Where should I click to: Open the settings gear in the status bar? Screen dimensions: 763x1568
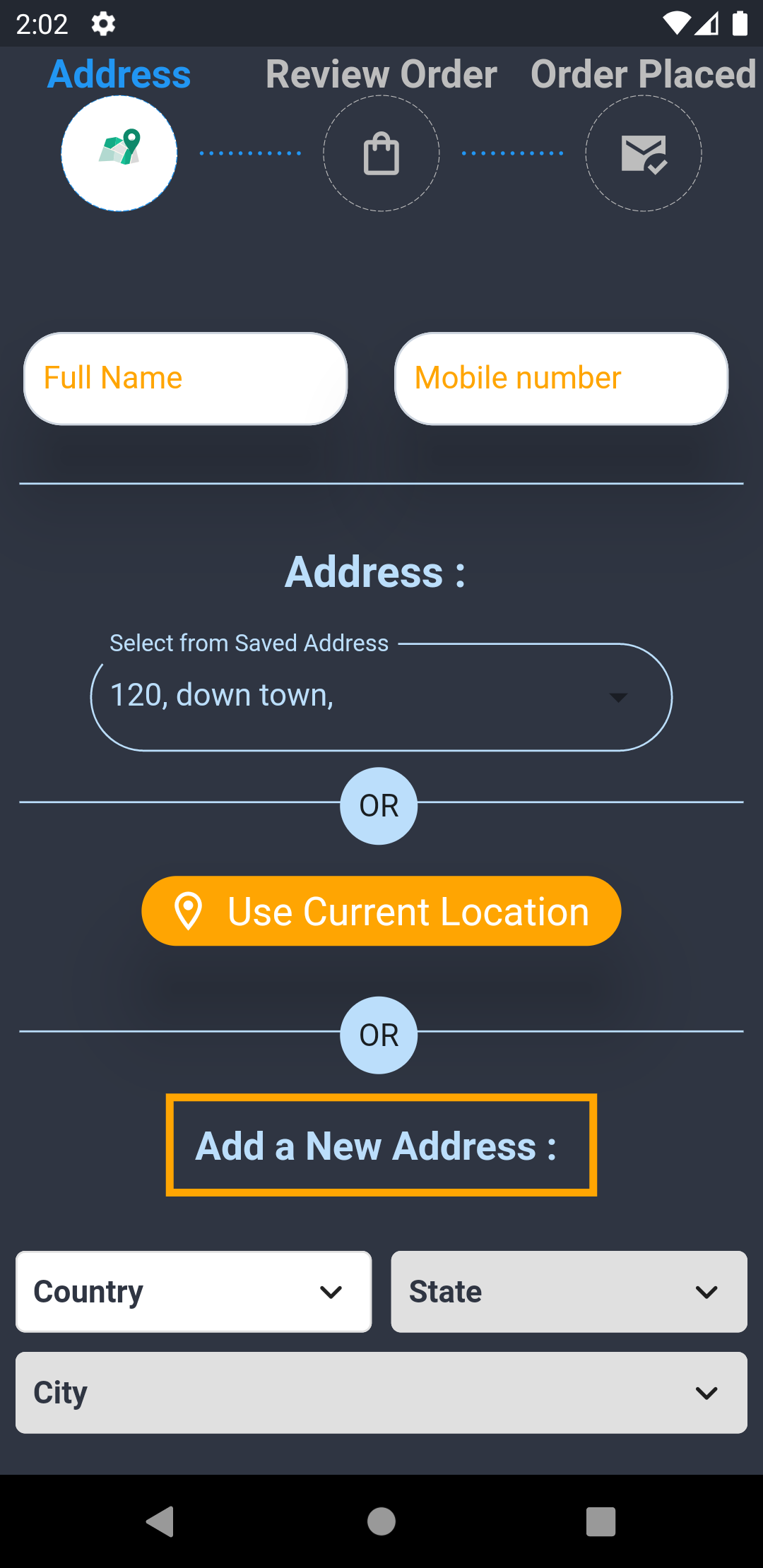103,23
